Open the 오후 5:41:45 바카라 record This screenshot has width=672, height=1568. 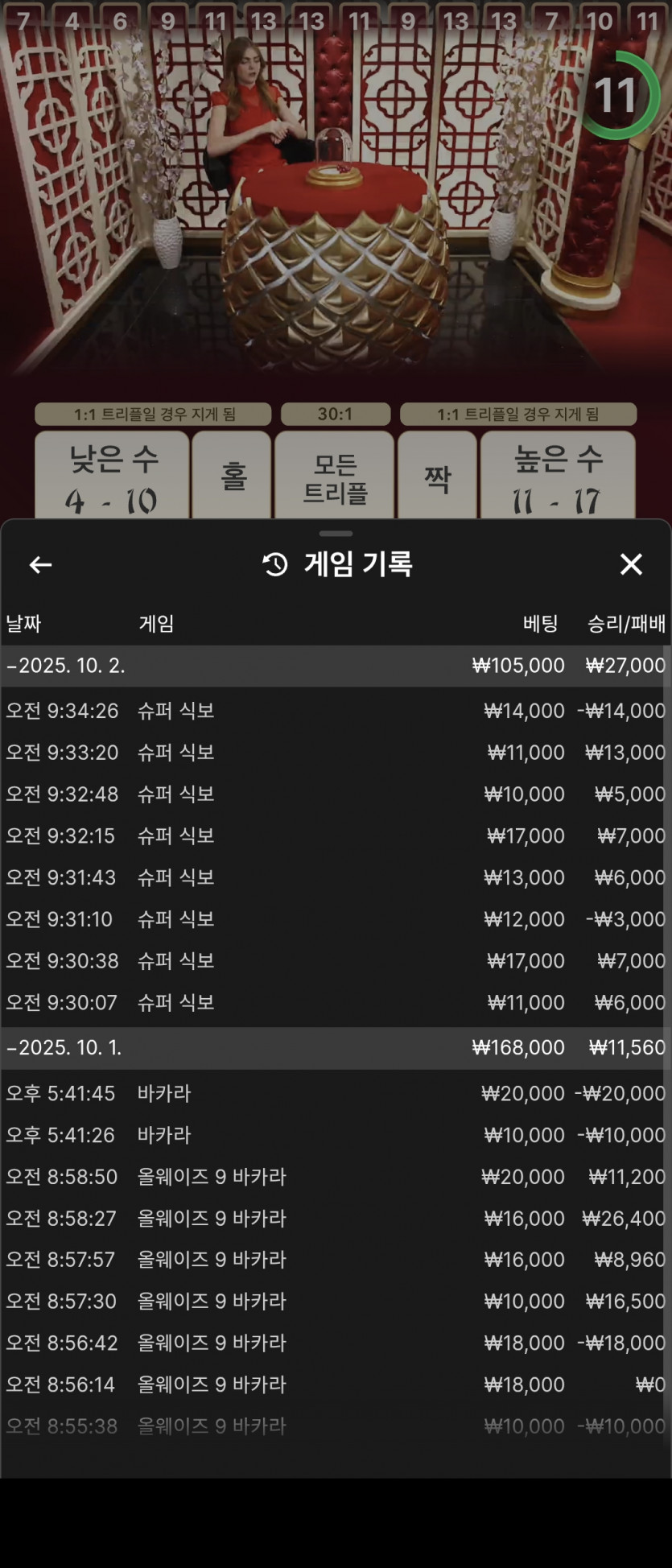pyautogui.click(x=335, y=1093)
